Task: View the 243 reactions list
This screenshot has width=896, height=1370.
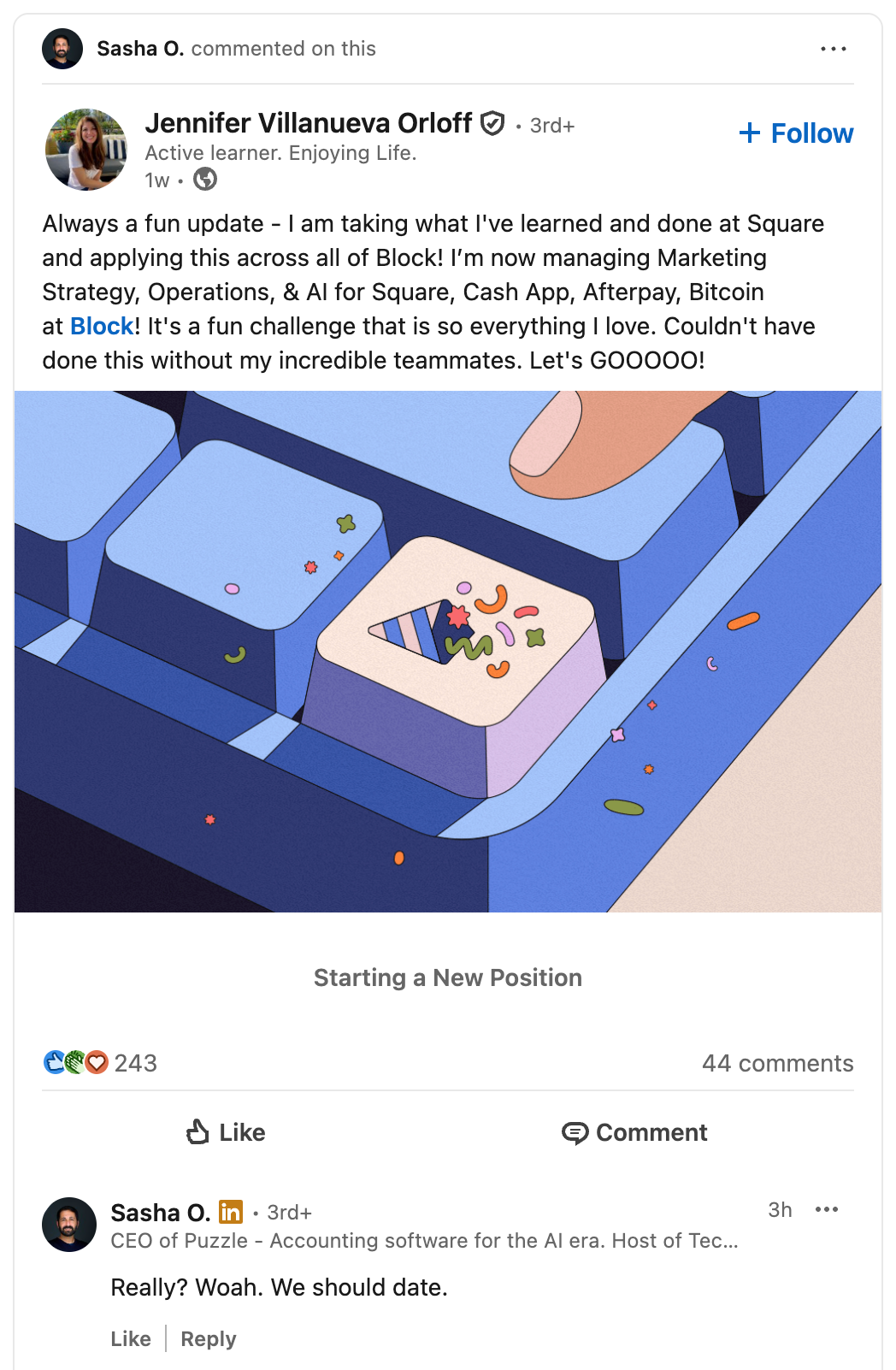Action: point(101,1063)
